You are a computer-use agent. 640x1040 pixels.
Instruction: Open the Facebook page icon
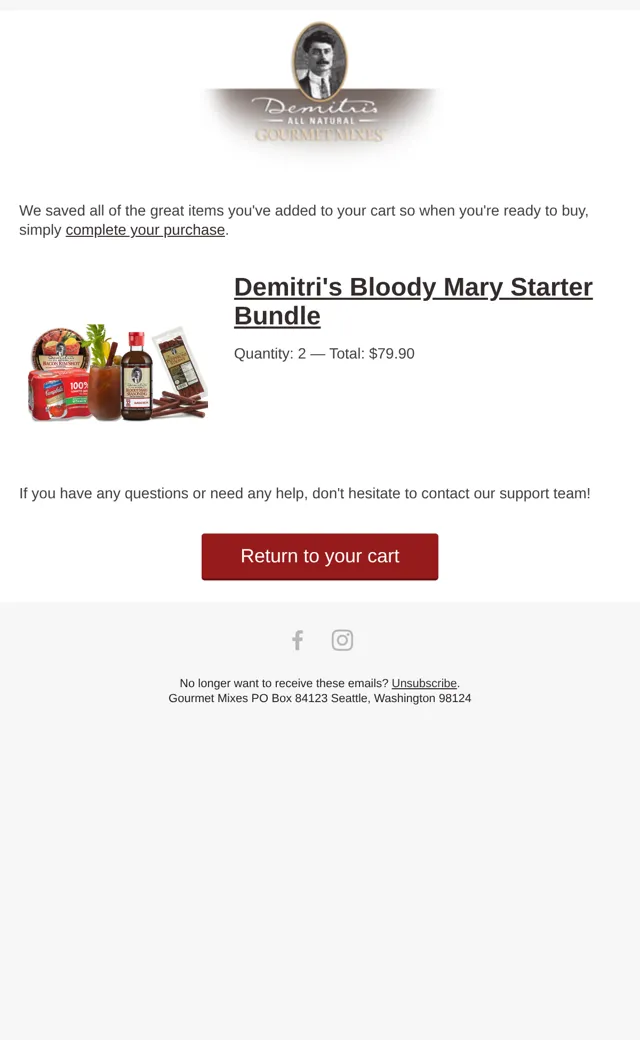pos(298,640)
